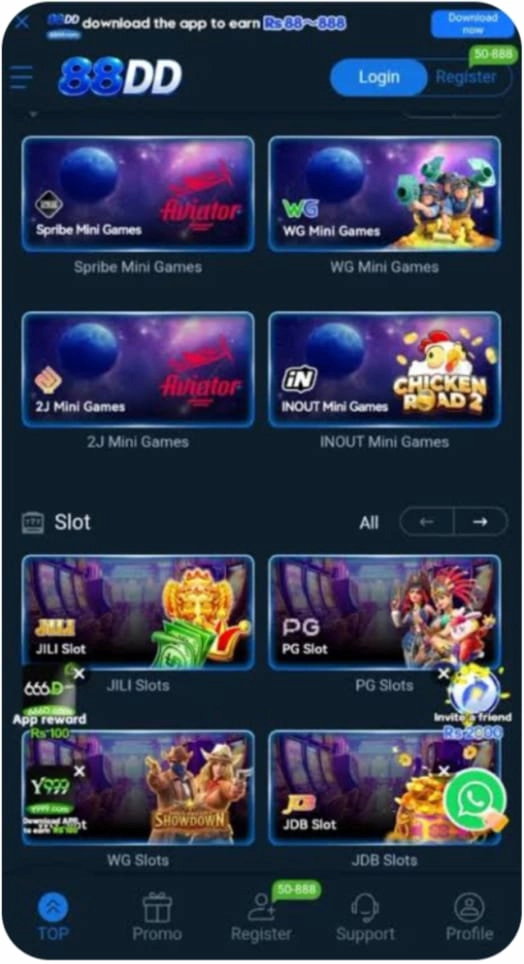Screen dimensions: 524x964
Task: Open INOUT Mini Games
Action: (x=384, y=369)
